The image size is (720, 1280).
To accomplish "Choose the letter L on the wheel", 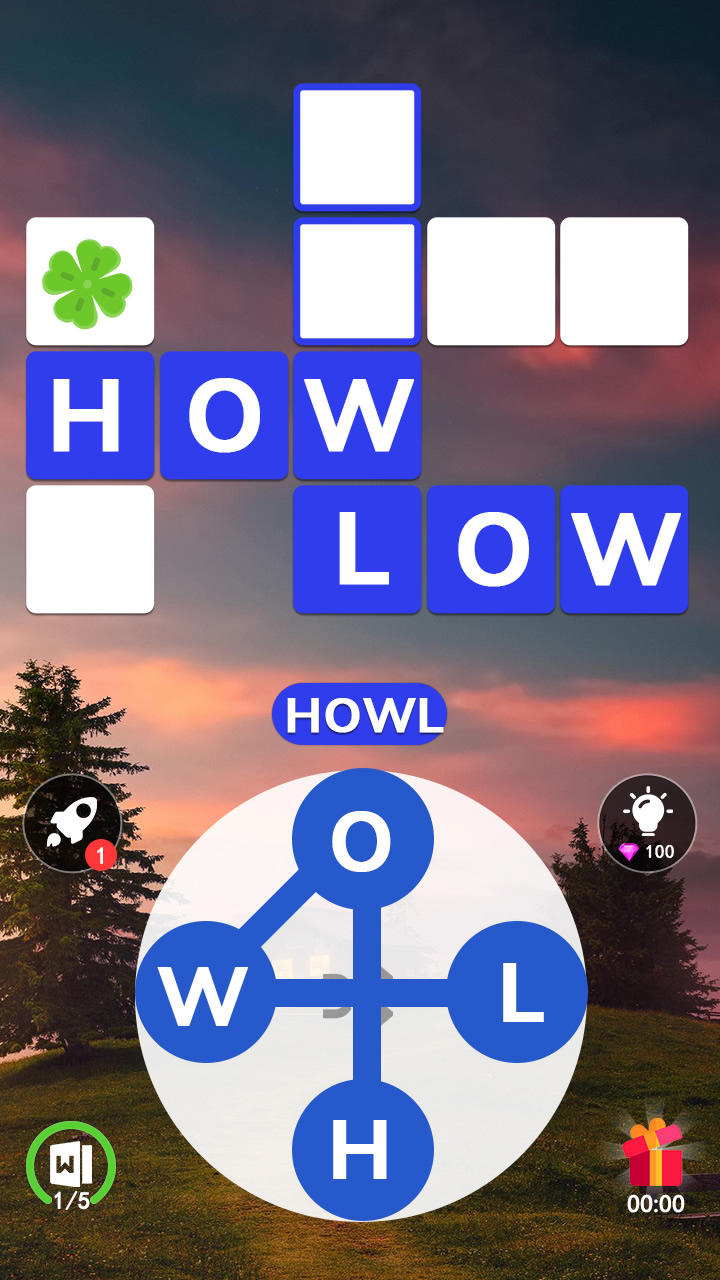I will pyautogui.click(x=517, y=992).
